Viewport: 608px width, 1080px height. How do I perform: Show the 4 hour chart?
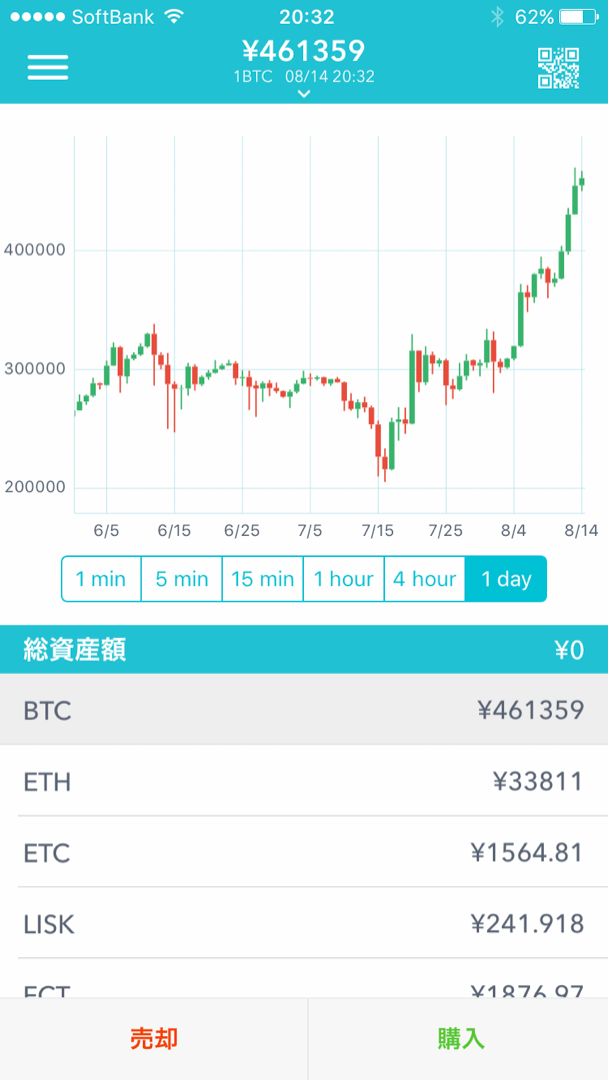[425, 579]
